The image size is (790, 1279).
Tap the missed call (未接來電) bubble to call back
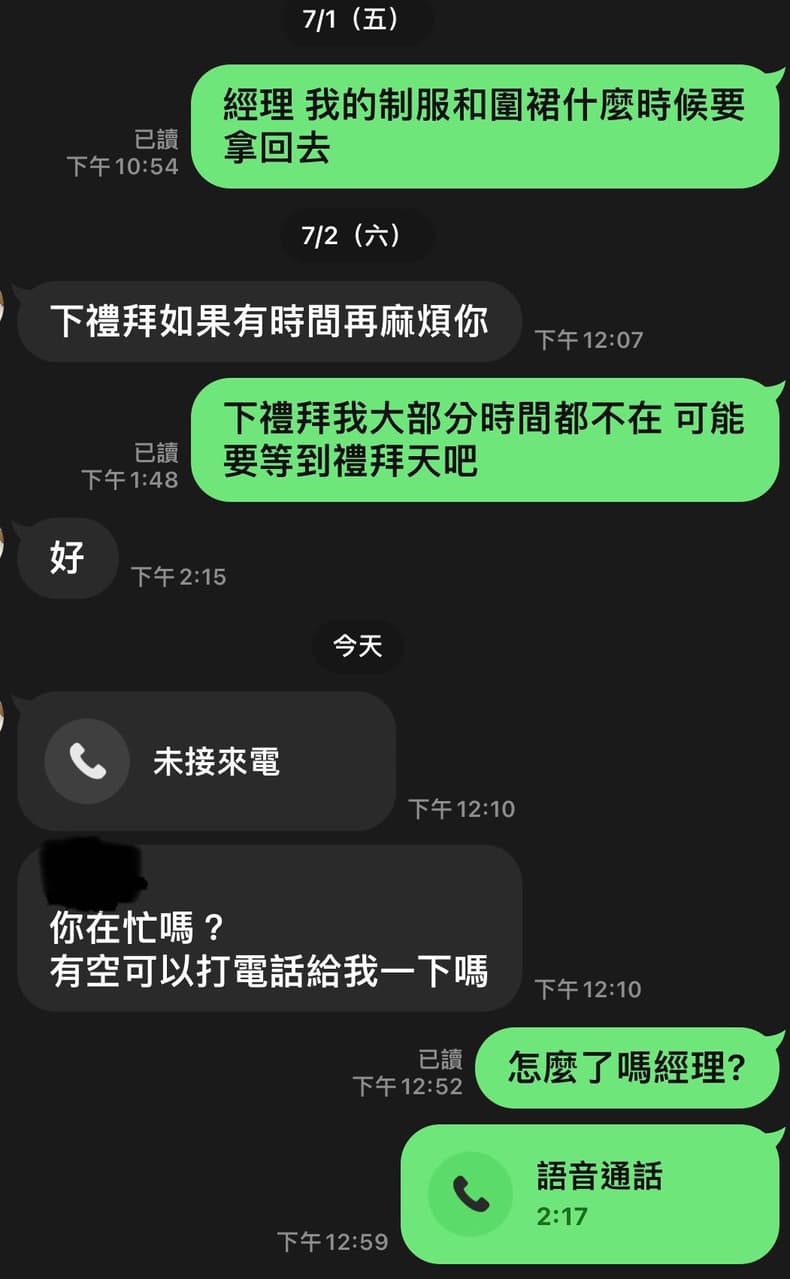[x=206, y=762]
